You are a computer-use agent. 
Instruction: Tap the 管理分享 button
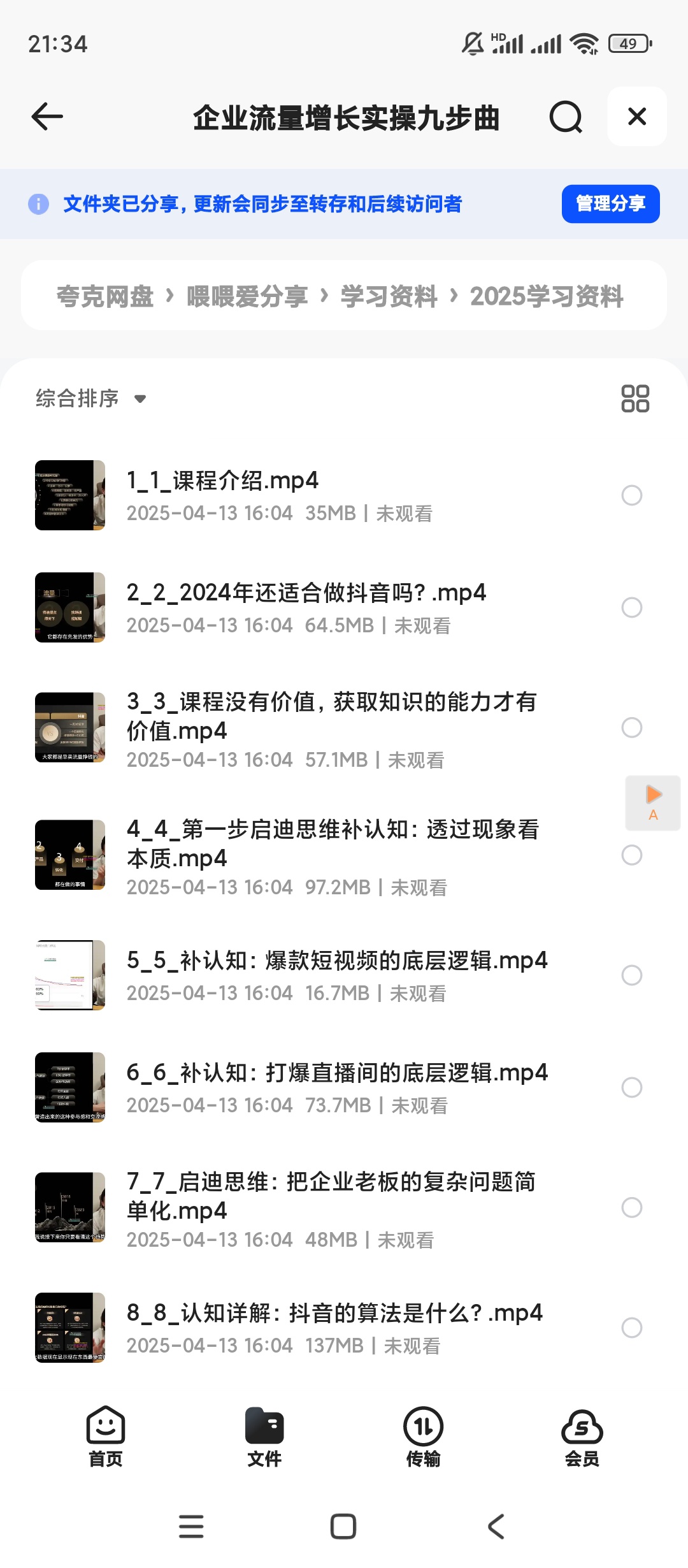pyautogui.click(x=609, y=204)
